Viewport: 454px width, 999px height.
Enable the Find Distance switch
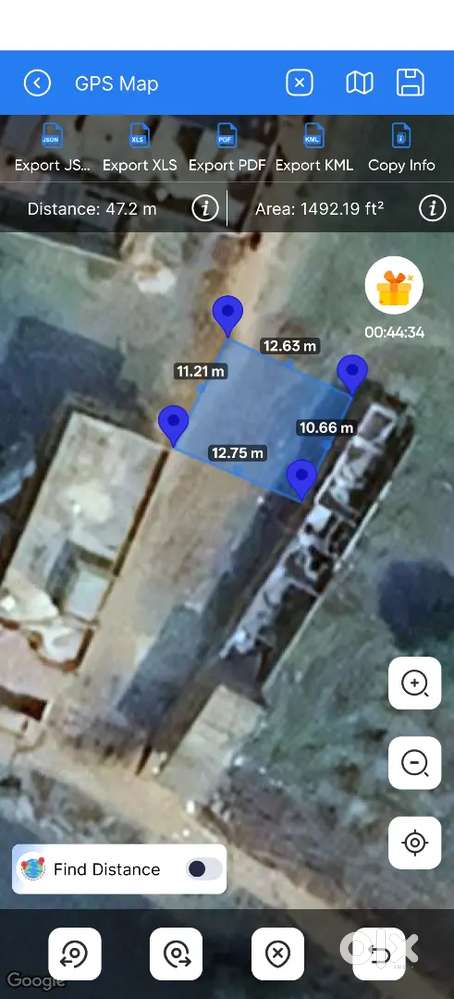click(204, 869)
